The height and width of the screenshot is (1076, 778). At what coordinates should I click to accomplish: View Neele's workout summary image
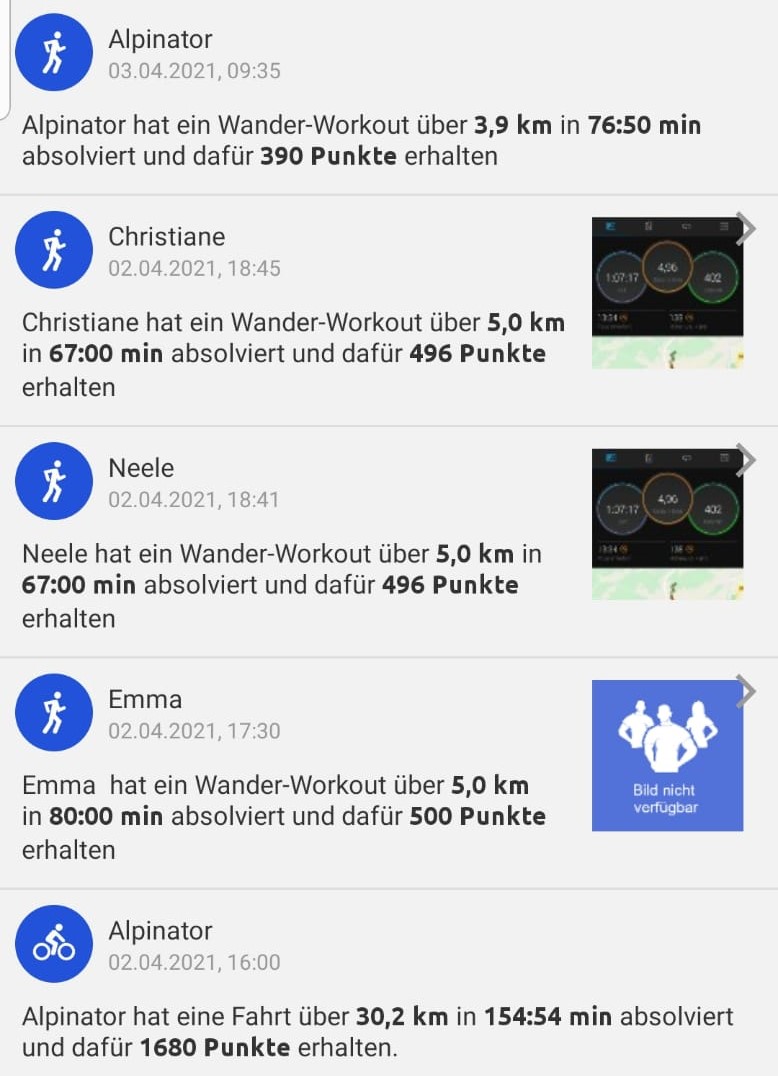(x=667, y=523)
